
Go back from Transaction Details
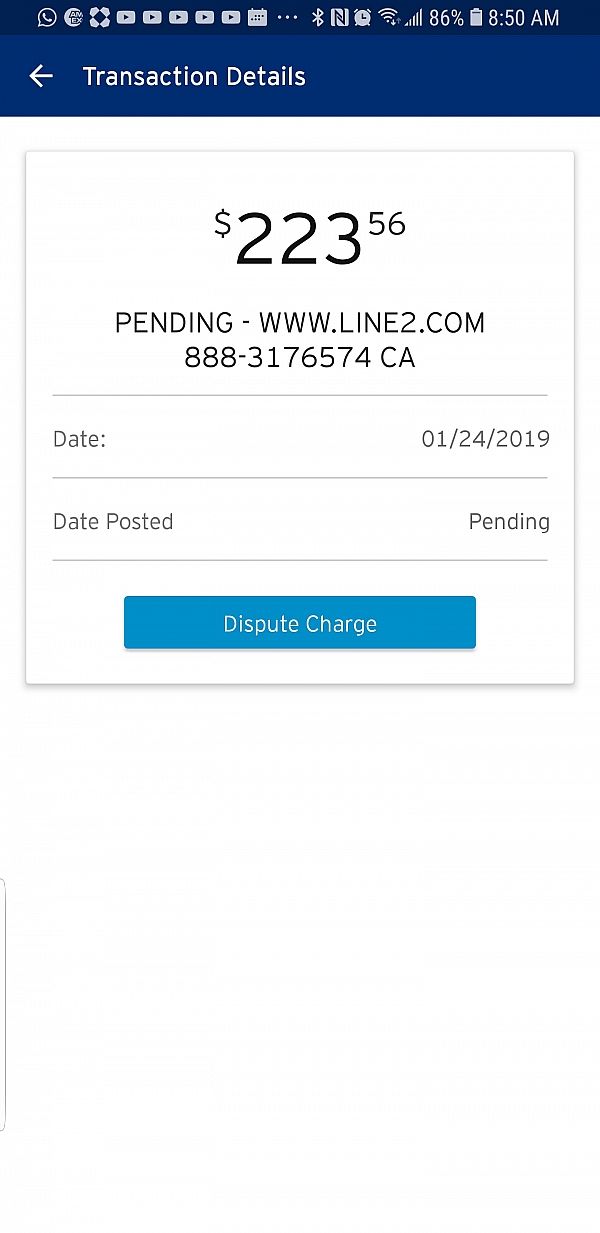(41, 76)
